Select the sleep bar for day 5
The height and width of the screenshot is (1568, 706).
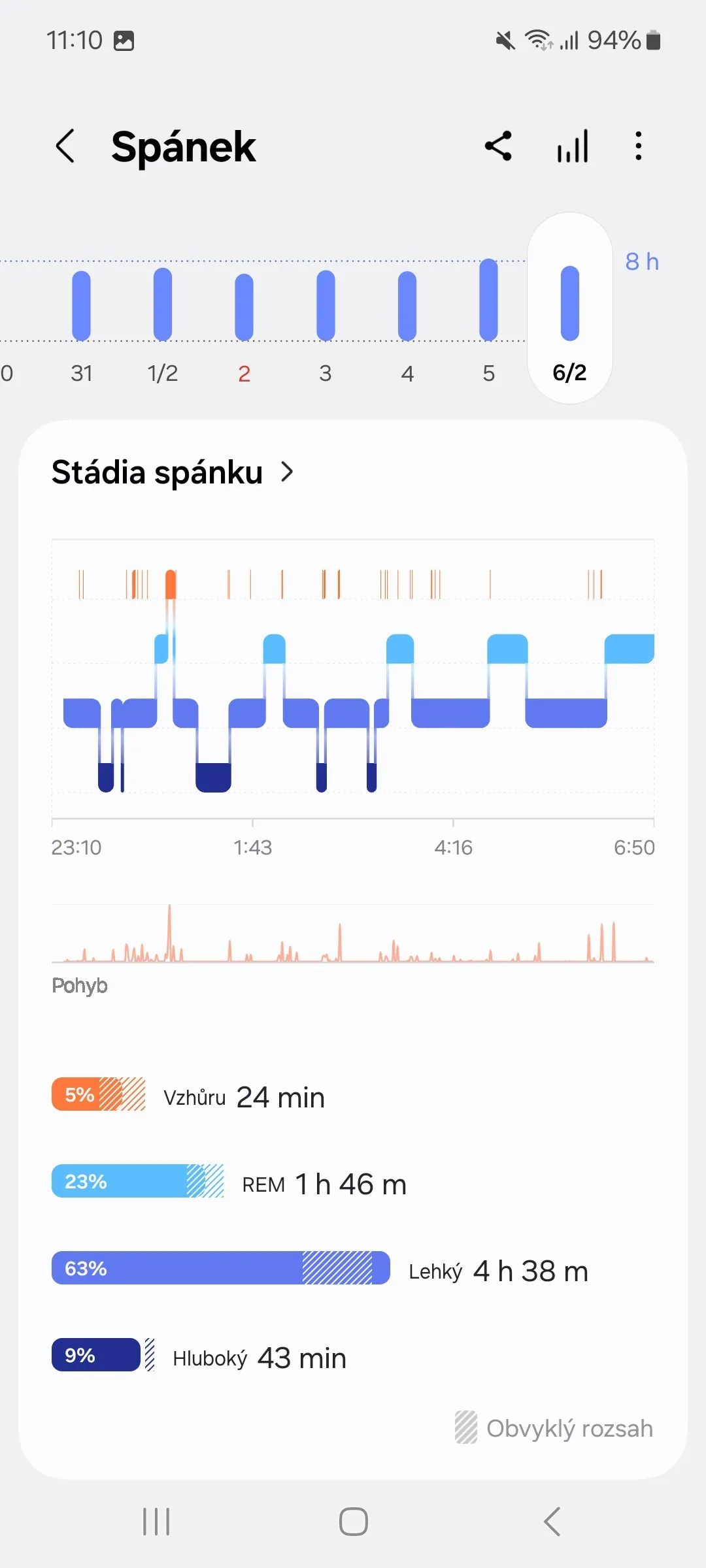point(488,301)
